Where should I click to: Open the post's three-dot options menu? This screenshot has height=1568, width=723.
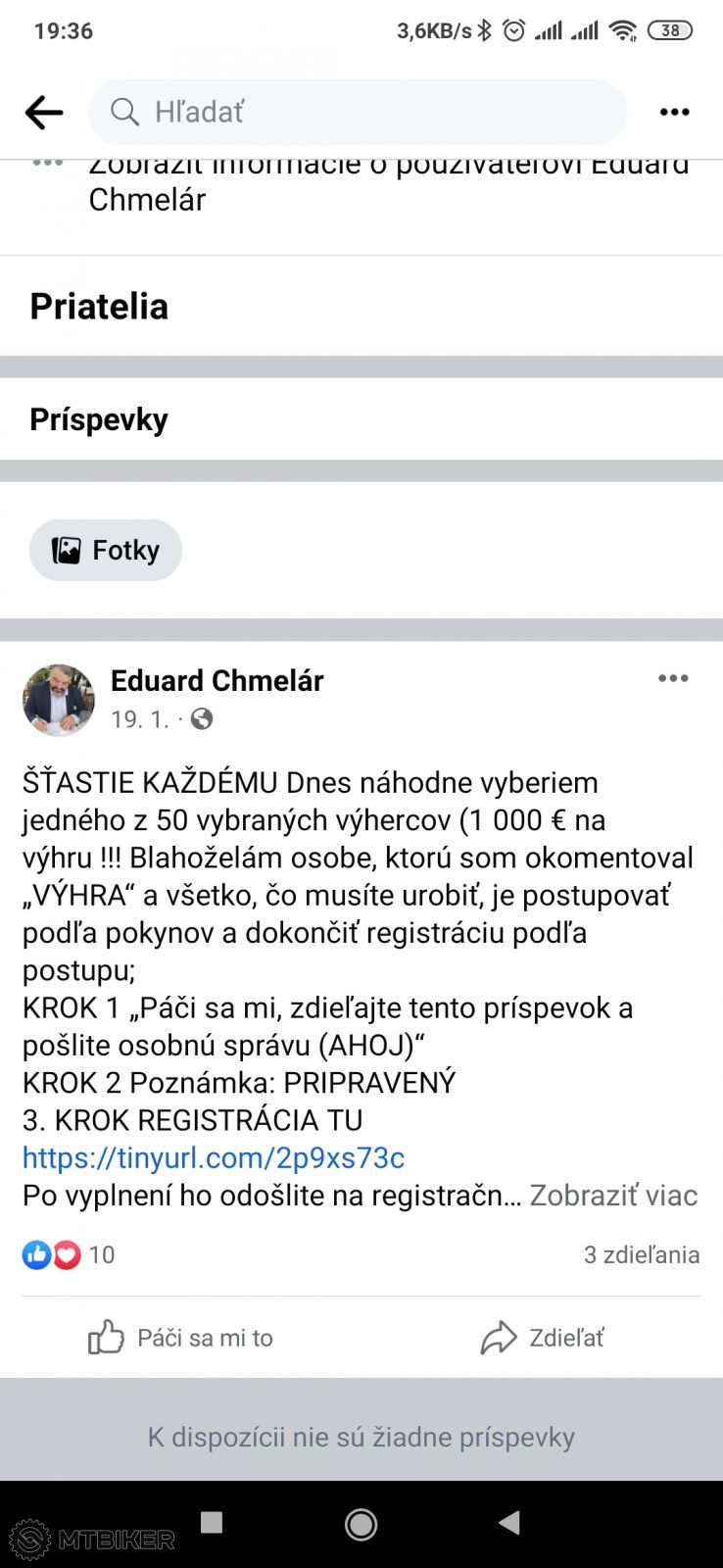click(673, 678)
